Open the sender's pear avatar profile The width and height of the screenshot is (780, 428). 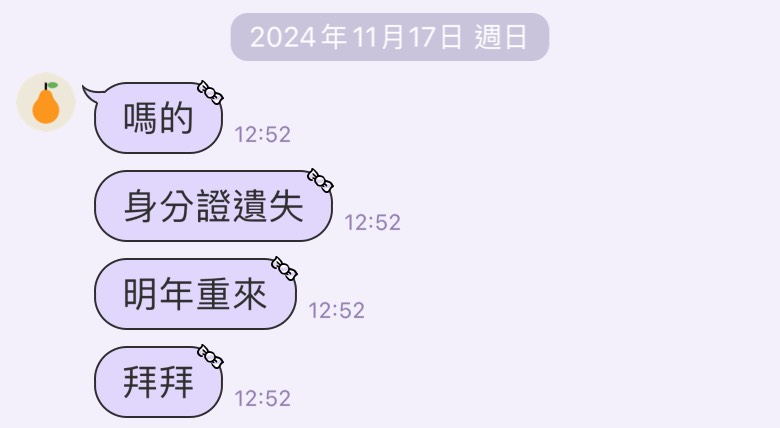click(46, 102)
